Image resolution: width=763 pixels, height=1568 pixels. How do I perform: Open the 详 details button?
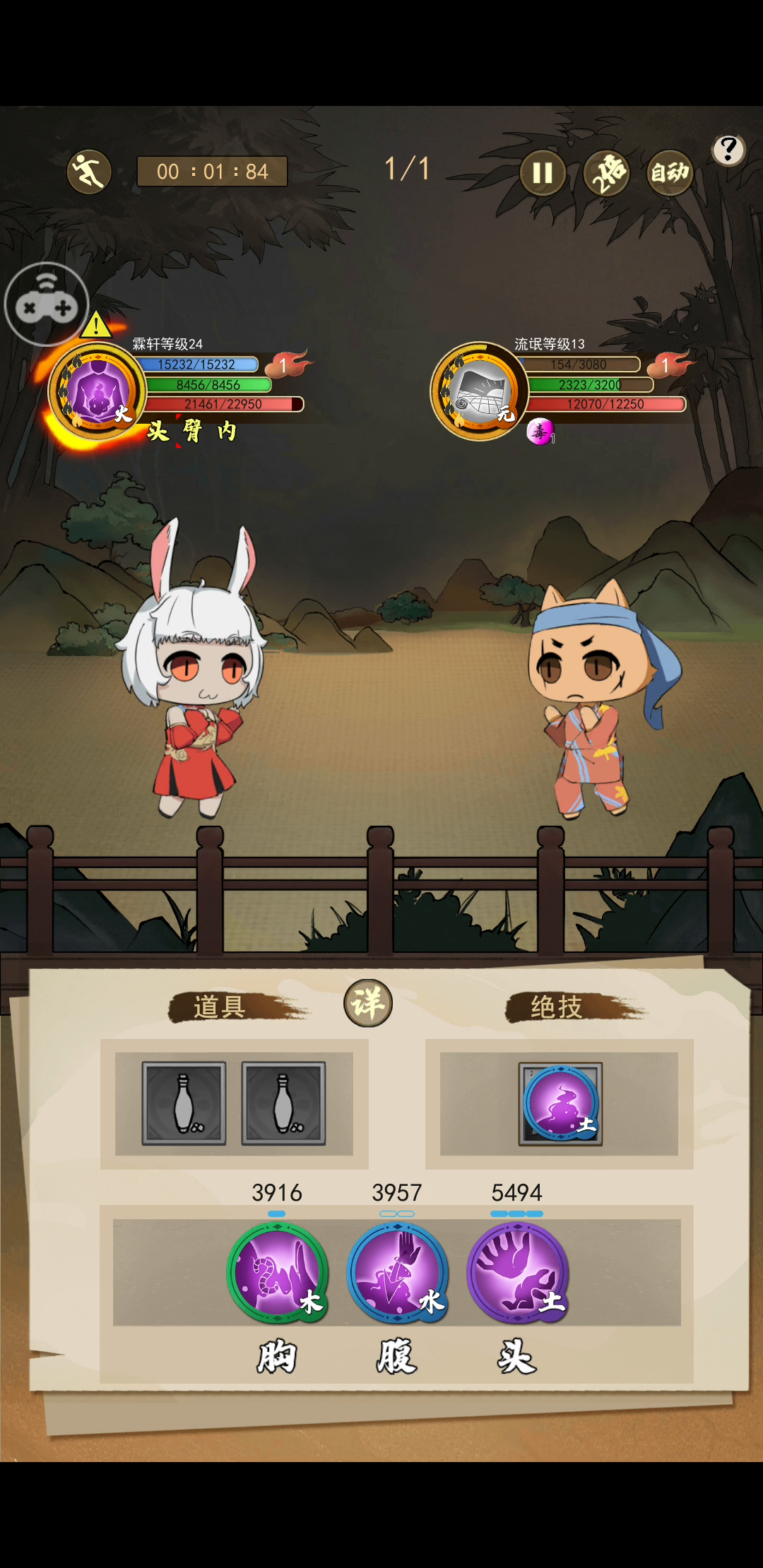point(368,1004)
